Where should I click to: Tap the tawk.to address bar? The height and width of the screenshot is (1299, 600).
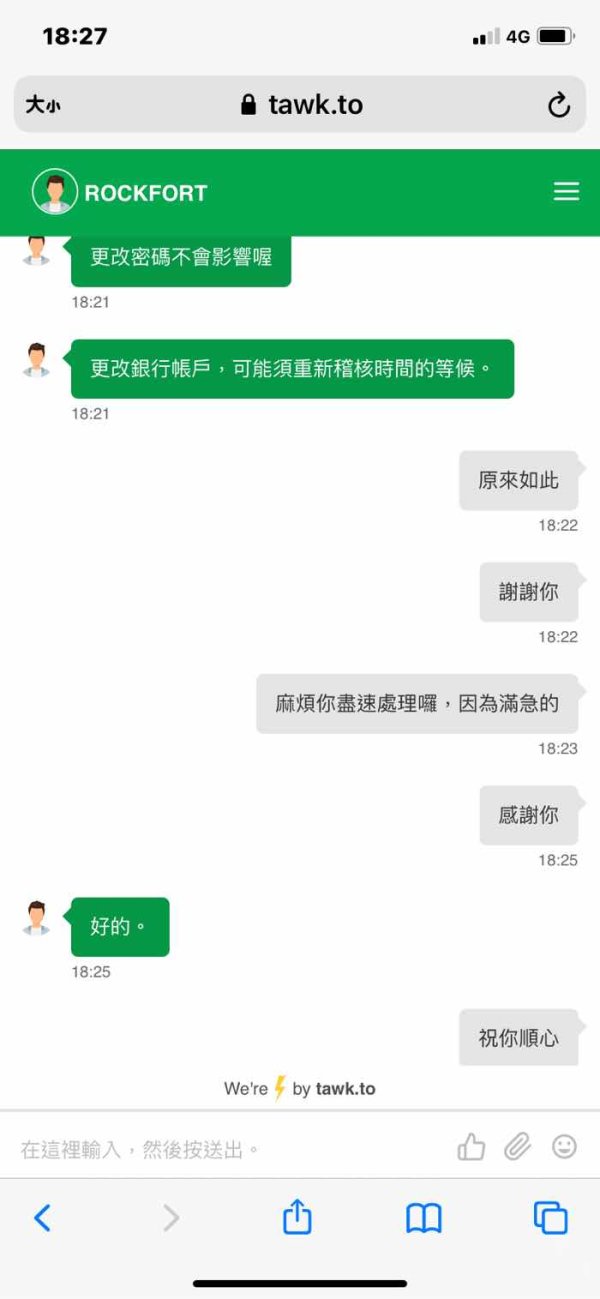[300, 104]
